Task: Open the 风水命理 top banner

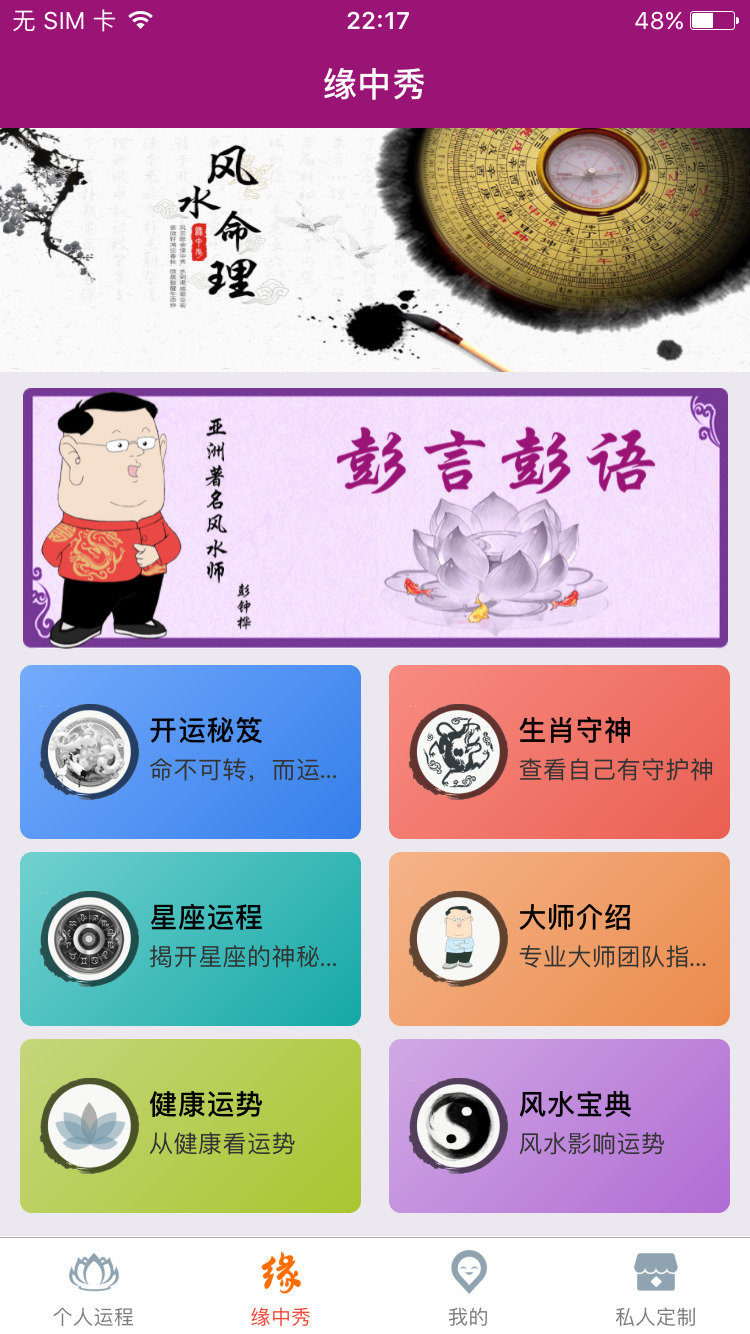Action: pyautogui.click(x=375, y=249)
